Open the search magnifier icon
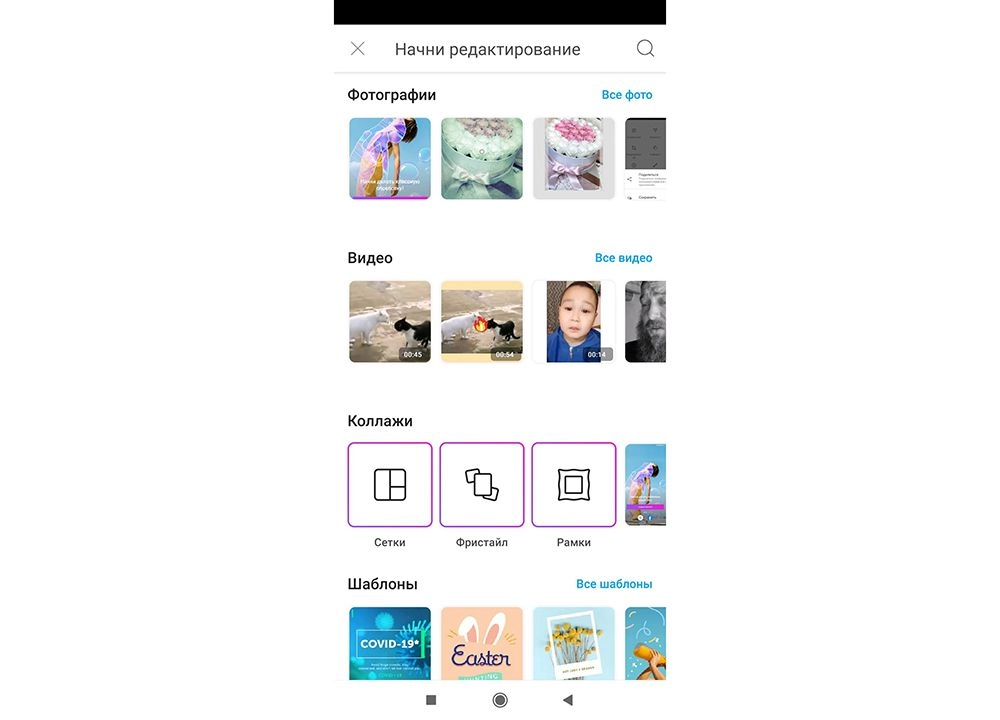This screenshot has height=720, width=1000. point(645,49)
